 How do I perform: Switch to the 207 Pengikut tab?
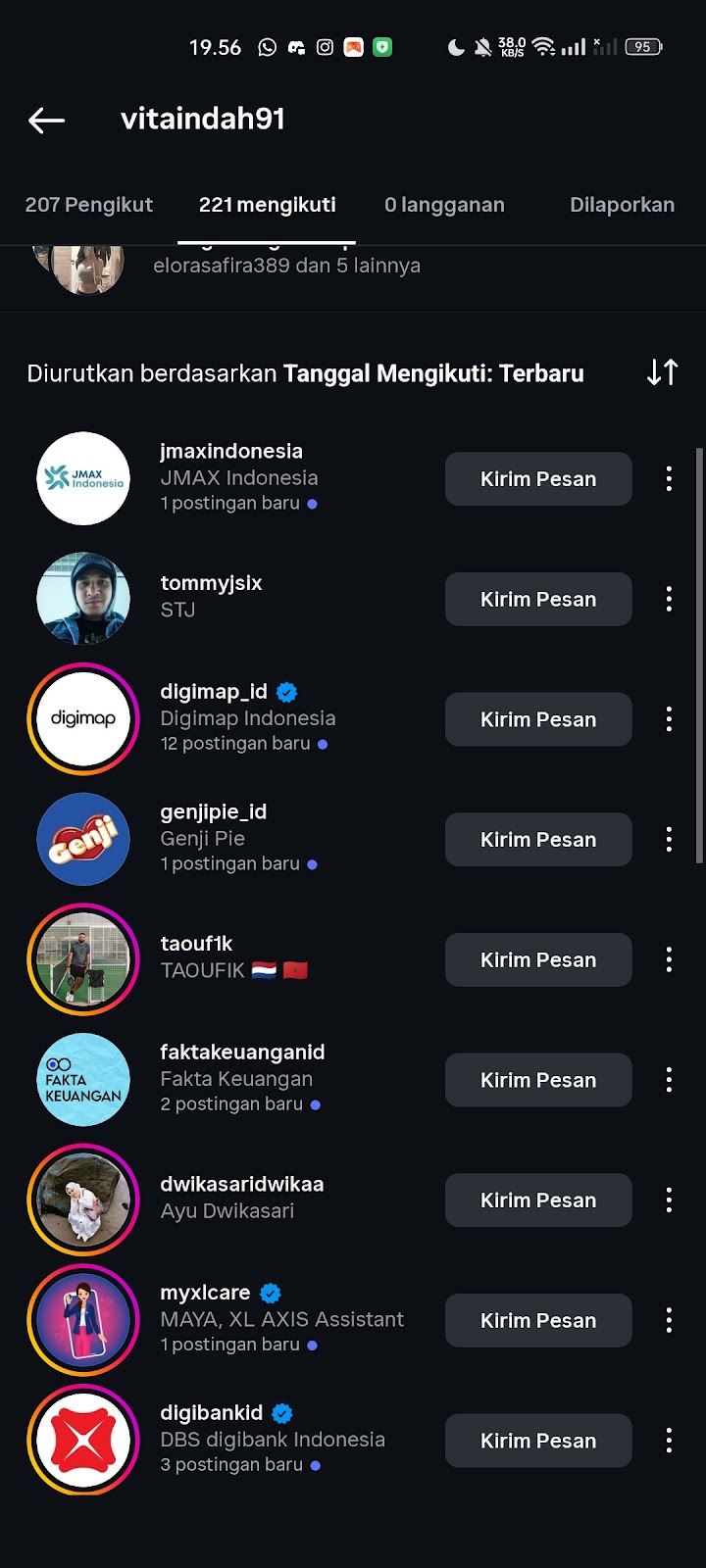pos(89,205)
